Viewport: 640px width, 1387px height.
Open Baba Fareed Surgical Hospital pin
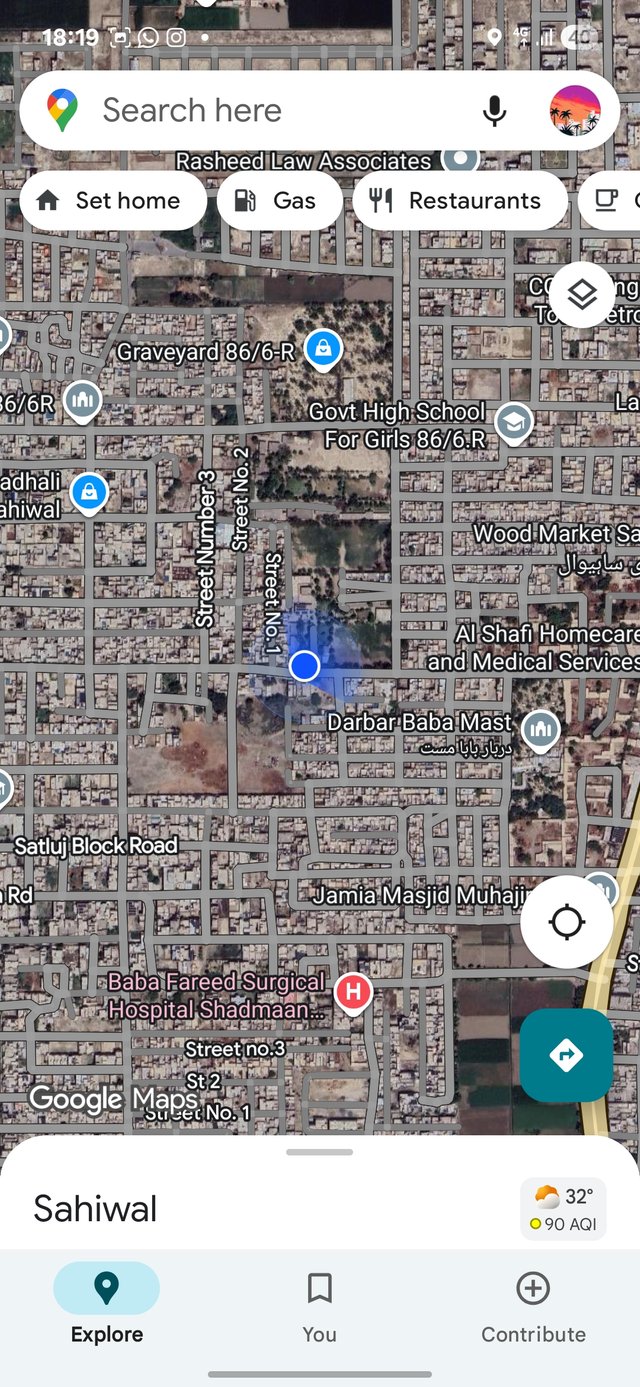pos(352,993)
